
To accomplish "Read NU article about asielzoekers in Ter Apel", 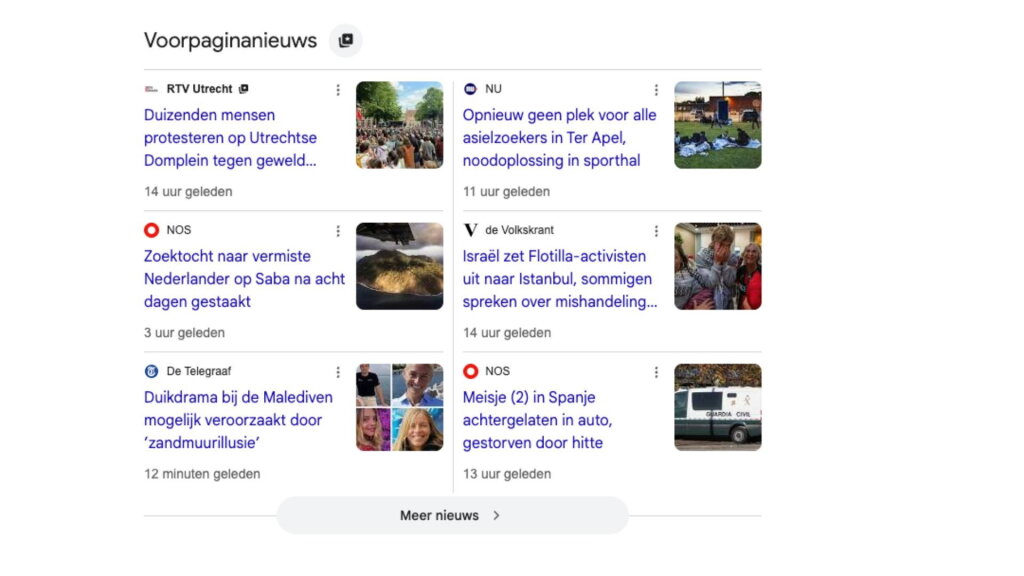I will pyautogui.click(x=559, y=138).
